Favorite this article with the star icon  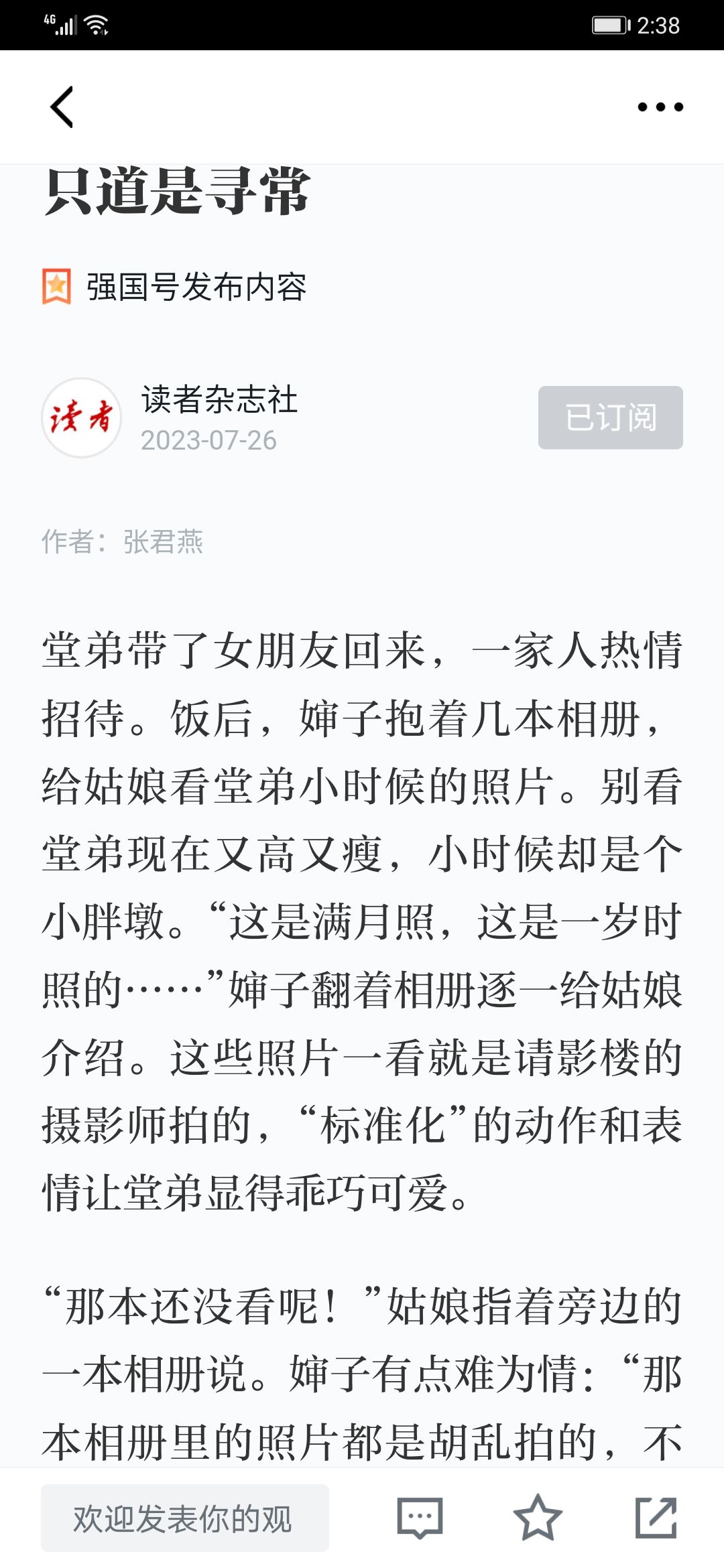pos(538,1518)
